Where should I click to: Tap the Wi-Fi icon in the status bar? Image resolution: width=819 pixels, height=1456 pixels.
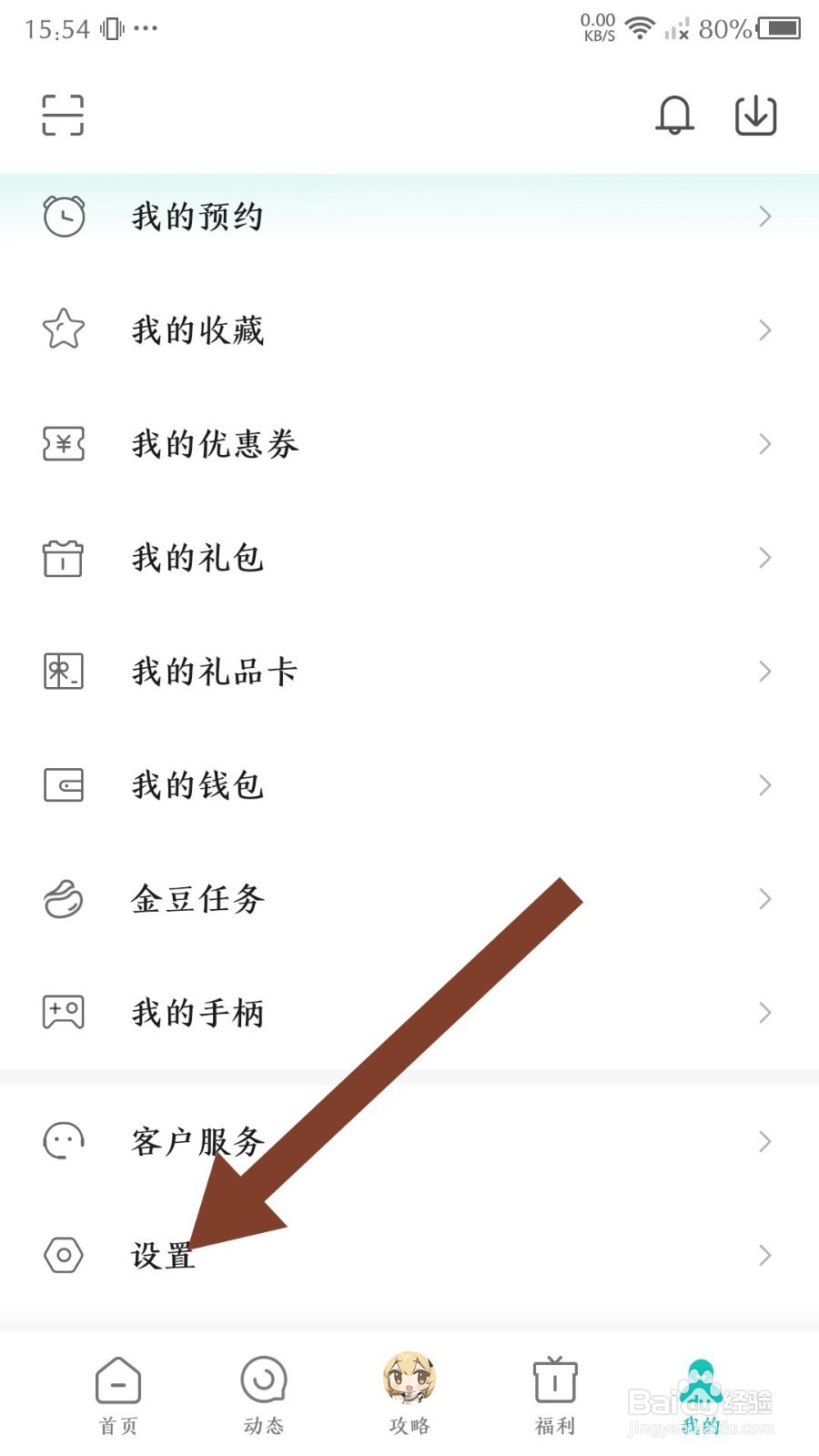click(x=639, y=27)
